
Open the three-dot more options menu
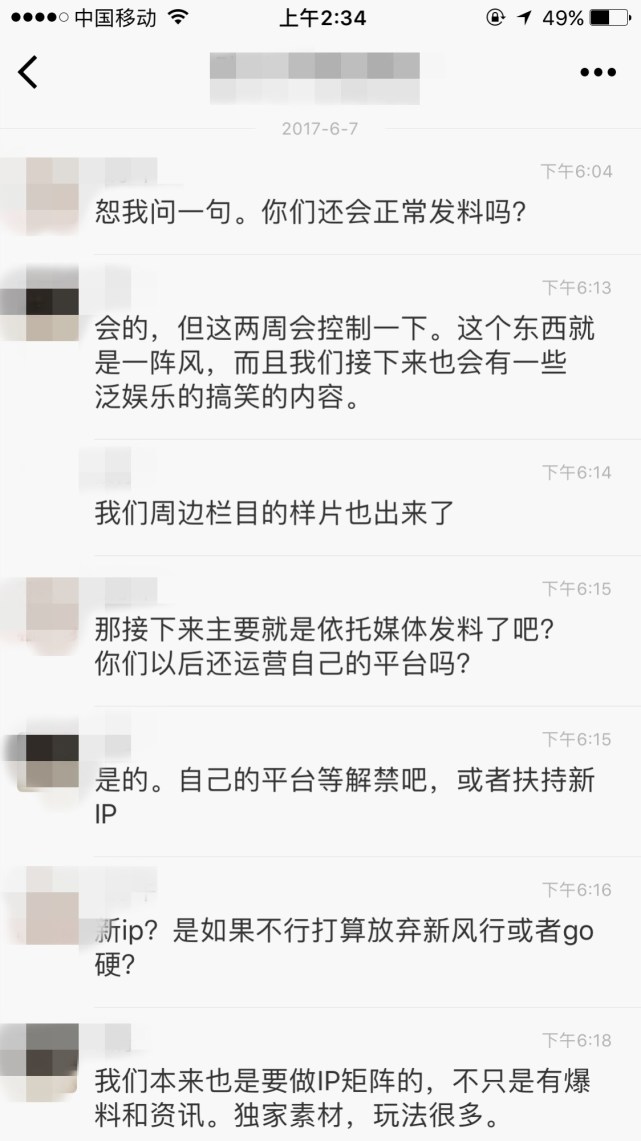(x=598, y=72)
